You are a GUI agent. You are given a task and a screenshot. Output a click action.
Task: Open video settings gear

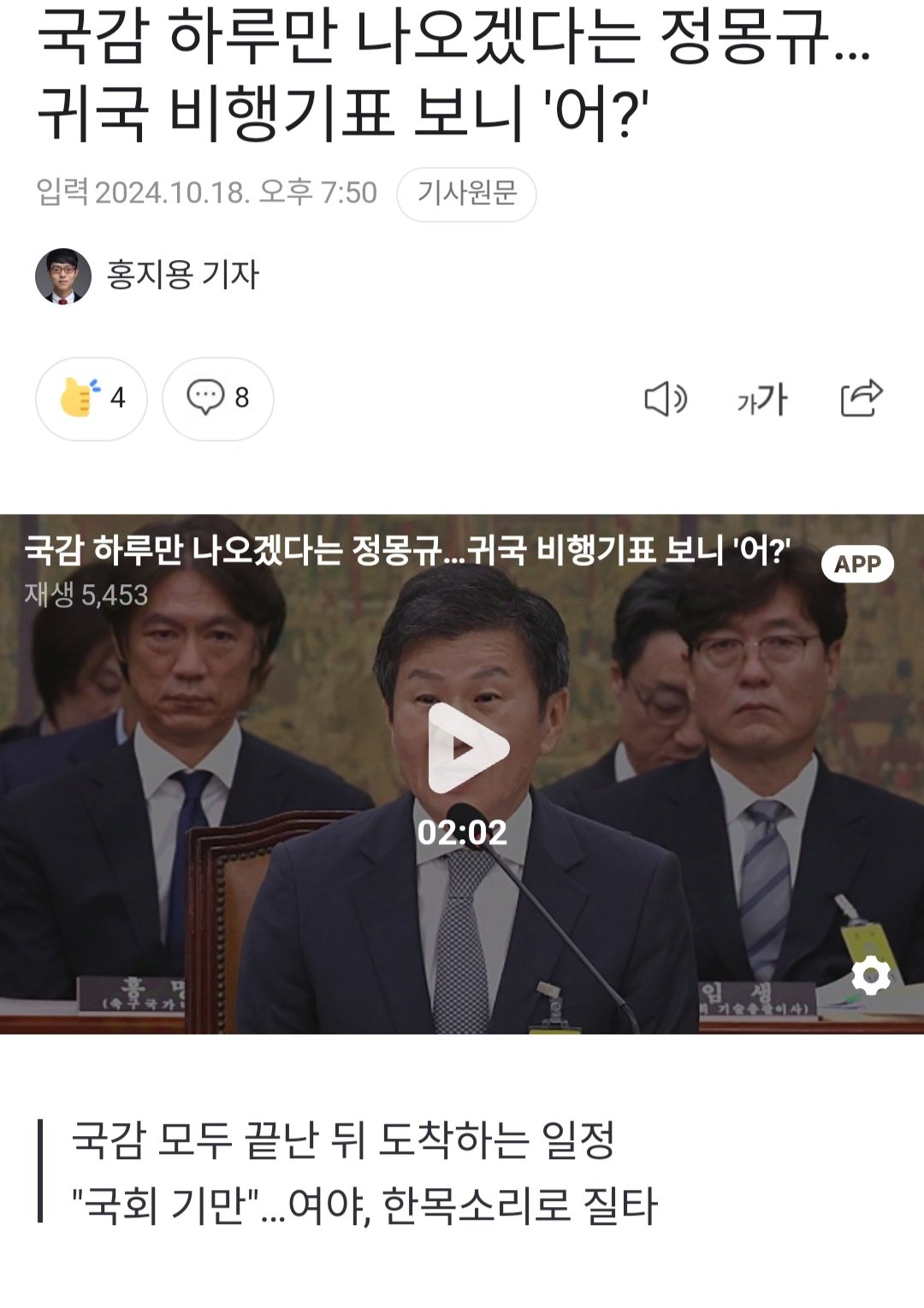tap(871, 975)
